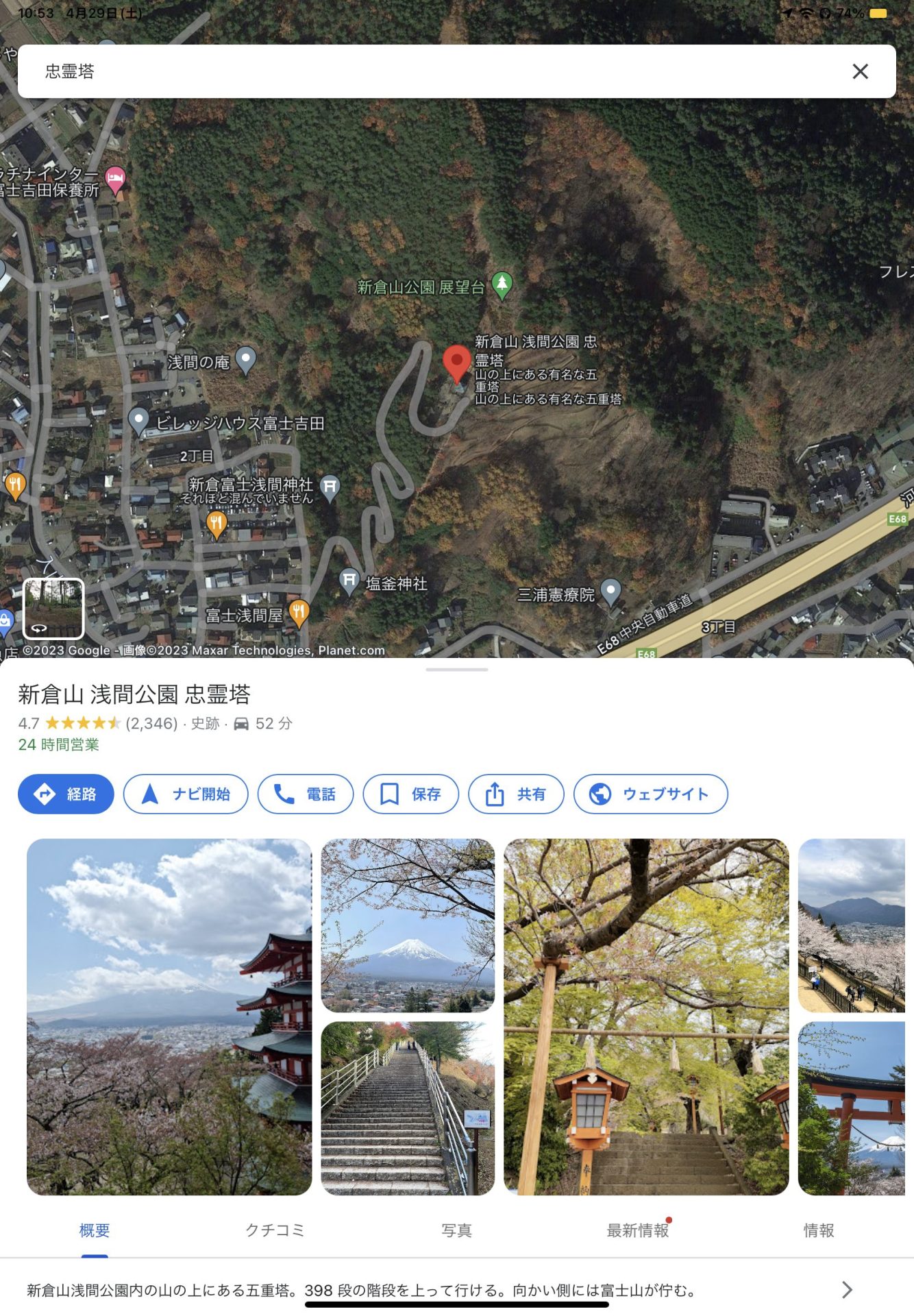914x1316 pixels.
Task: Switch to the 情報 tab
Action: [818, 1230]
